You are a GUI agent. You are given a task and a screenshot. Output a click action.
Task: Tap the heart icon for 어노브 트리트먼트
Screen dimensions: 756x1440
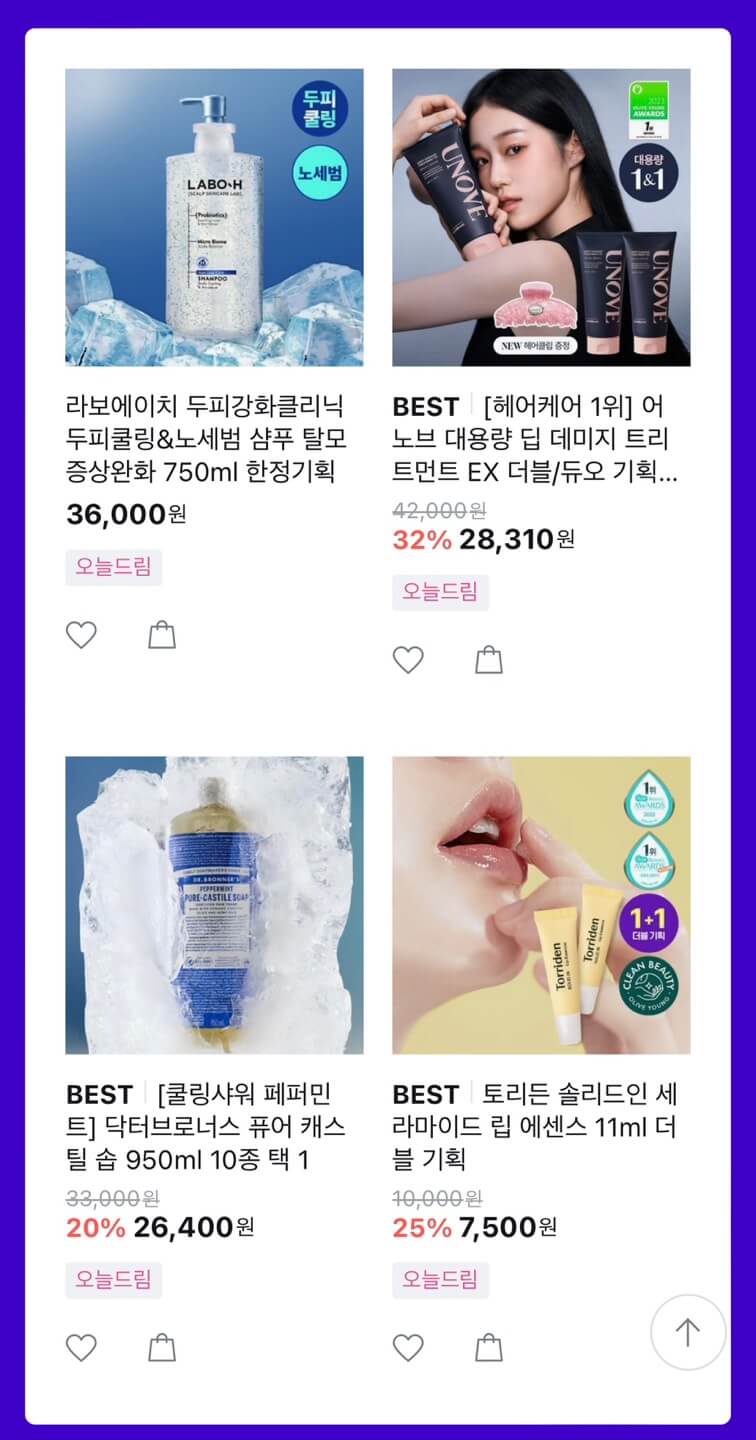408,660
